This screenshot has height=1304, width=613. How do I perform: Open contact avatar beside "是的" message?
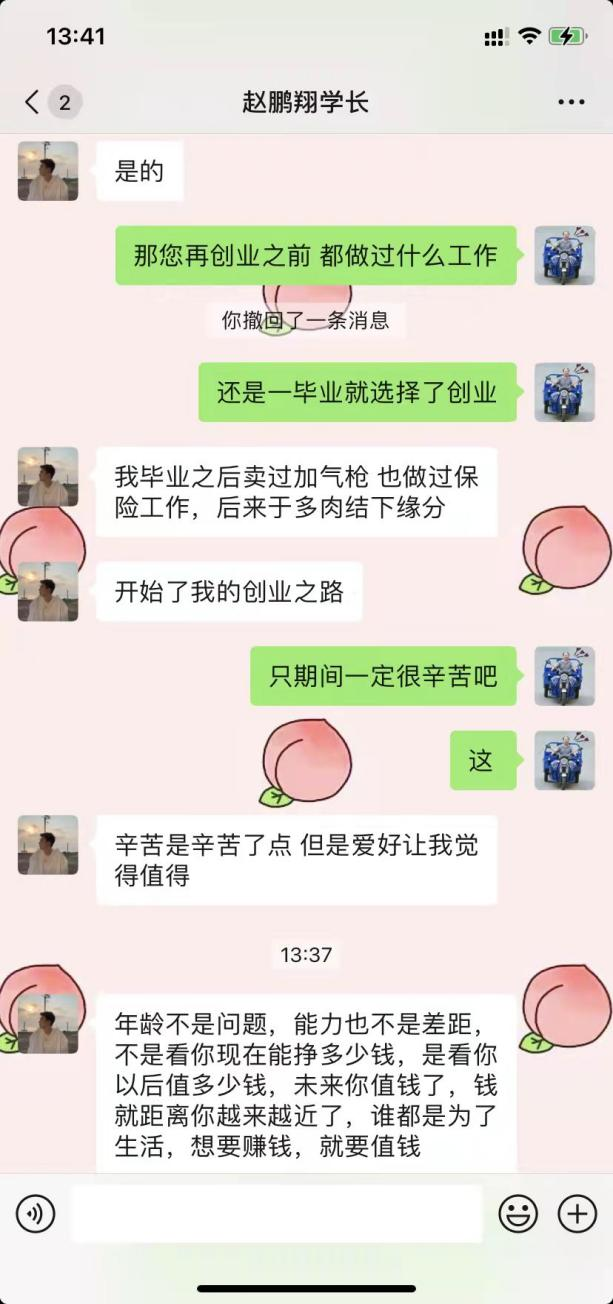click(x=48, y=171)
